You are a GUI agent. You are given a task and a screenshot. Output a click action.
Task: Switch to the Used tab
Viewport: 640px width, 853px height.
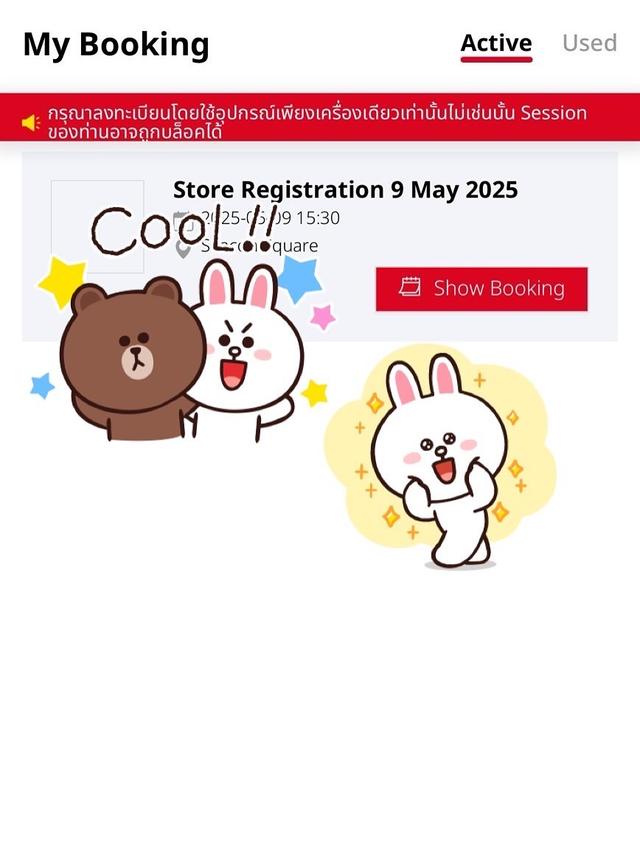[x=589, y=43]
